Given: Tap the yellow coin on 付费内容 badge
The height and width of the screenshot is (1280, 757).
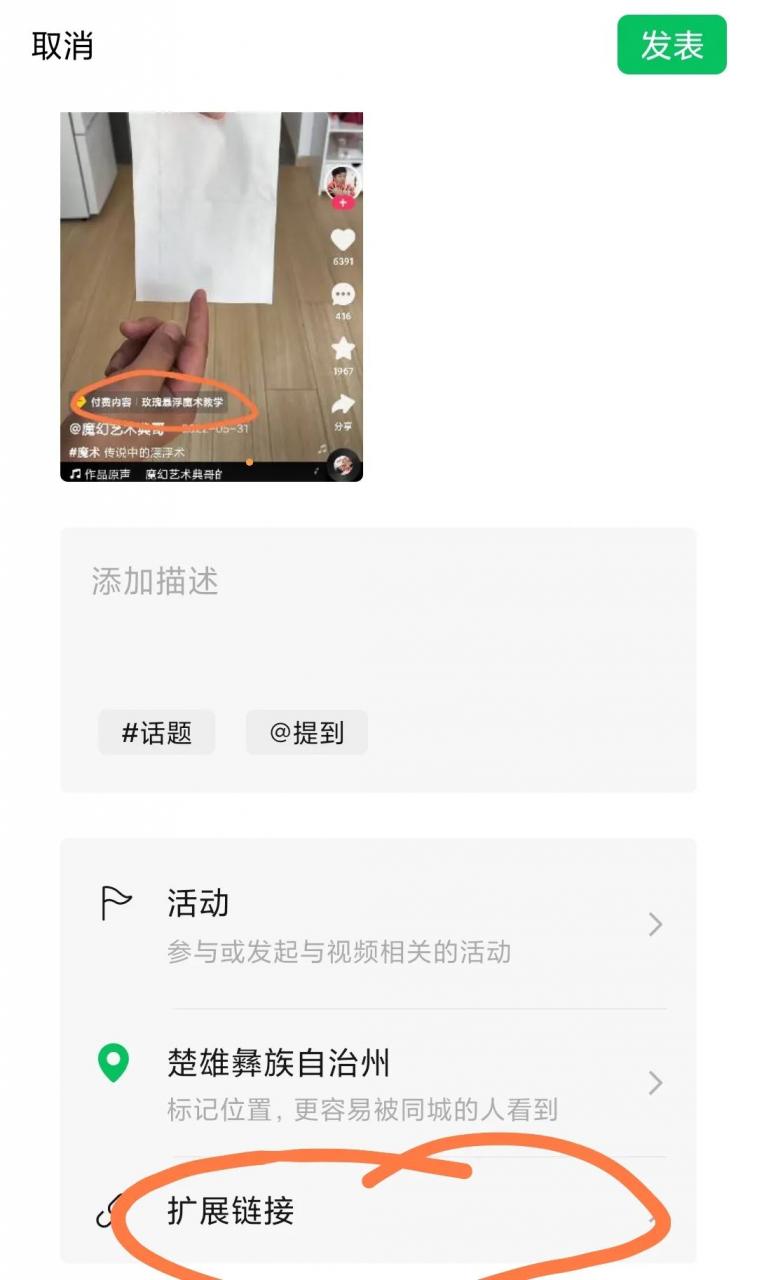Looking at the screenshot, I should [x=80, y=401].
